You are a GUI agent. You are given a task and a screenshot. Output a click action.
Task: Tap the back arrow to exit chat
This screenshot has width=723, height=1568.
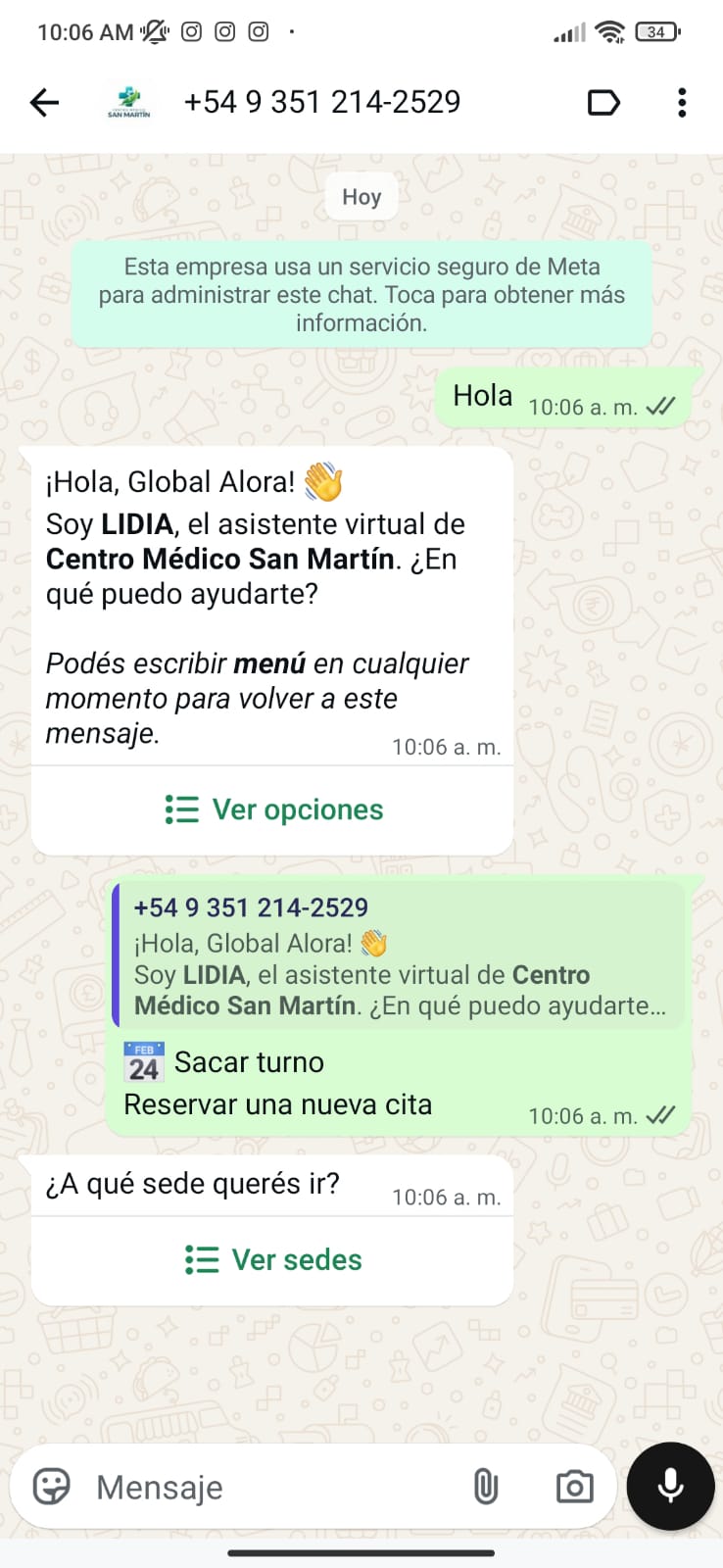point(44,101)
